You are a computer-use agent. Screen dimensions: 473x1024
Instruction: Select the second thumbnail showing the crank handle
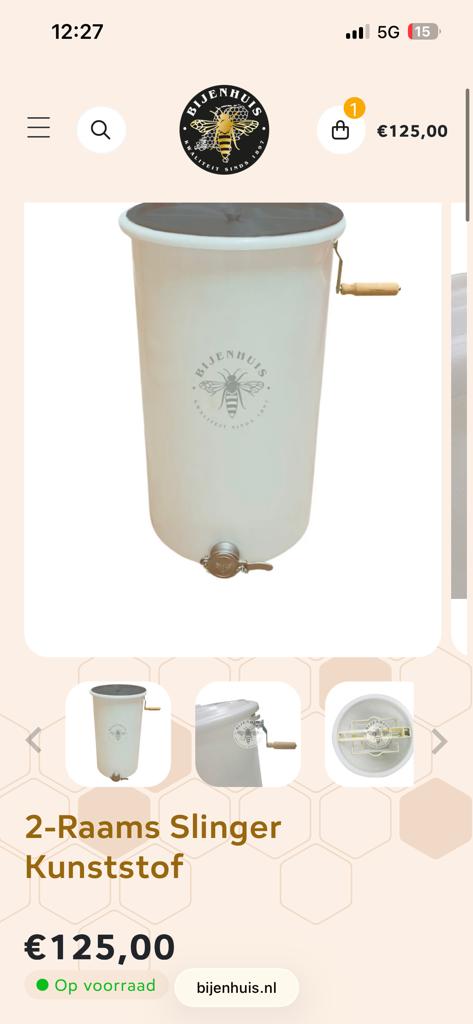pyautogui.click(x=248, y=734)
